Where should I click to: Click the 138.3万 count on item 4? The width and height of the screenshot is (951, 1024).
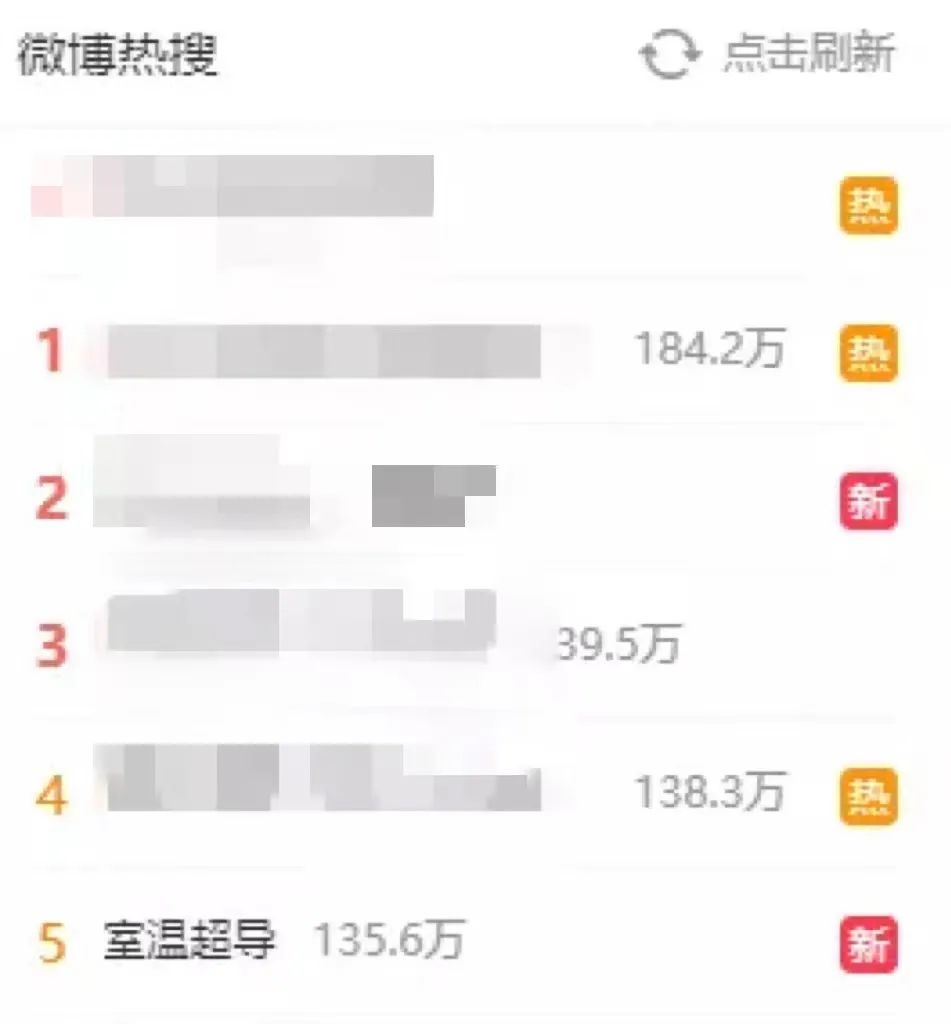710,791
